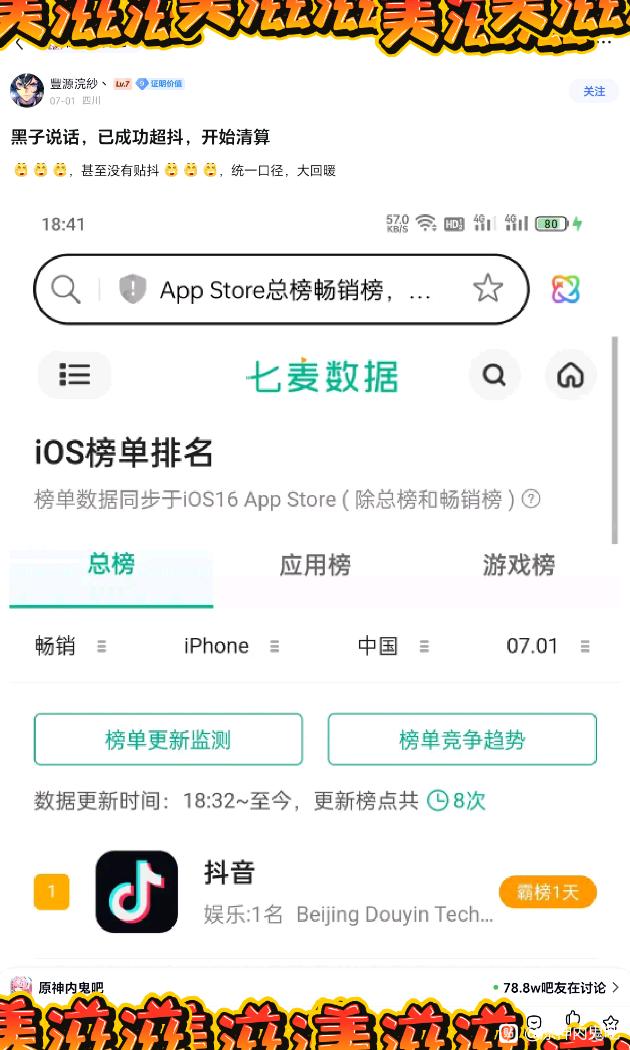Open the poster's profile avatar
Viewport: 630px width, 1050px height.
coord(27,90)
